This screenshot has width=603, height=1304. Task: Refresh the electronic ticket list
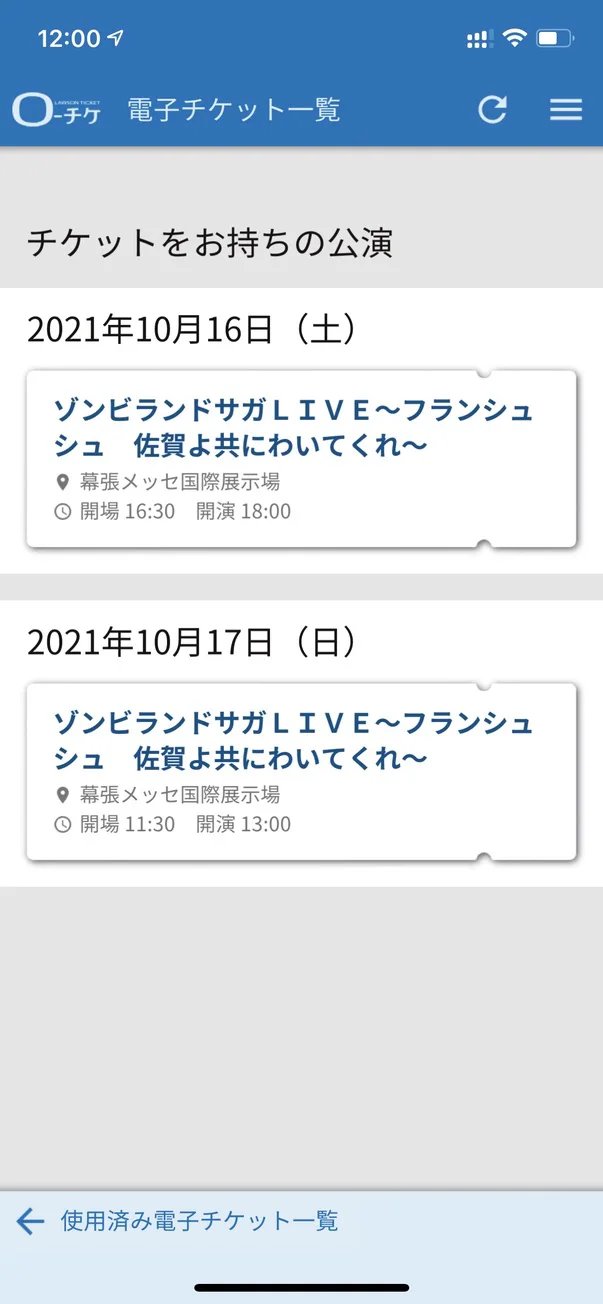coord(492,109)
